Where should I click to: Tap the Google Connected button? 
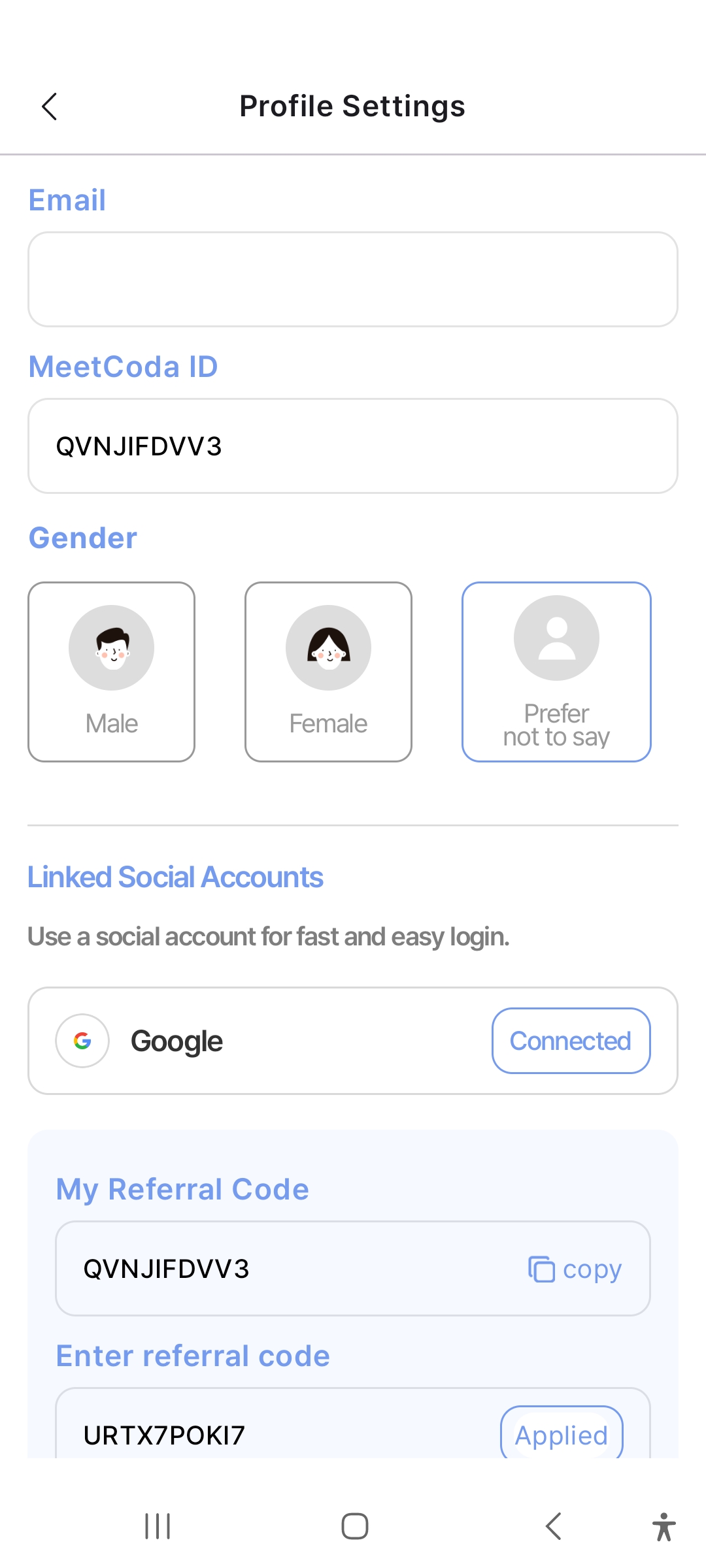(x=571, y=1041)
